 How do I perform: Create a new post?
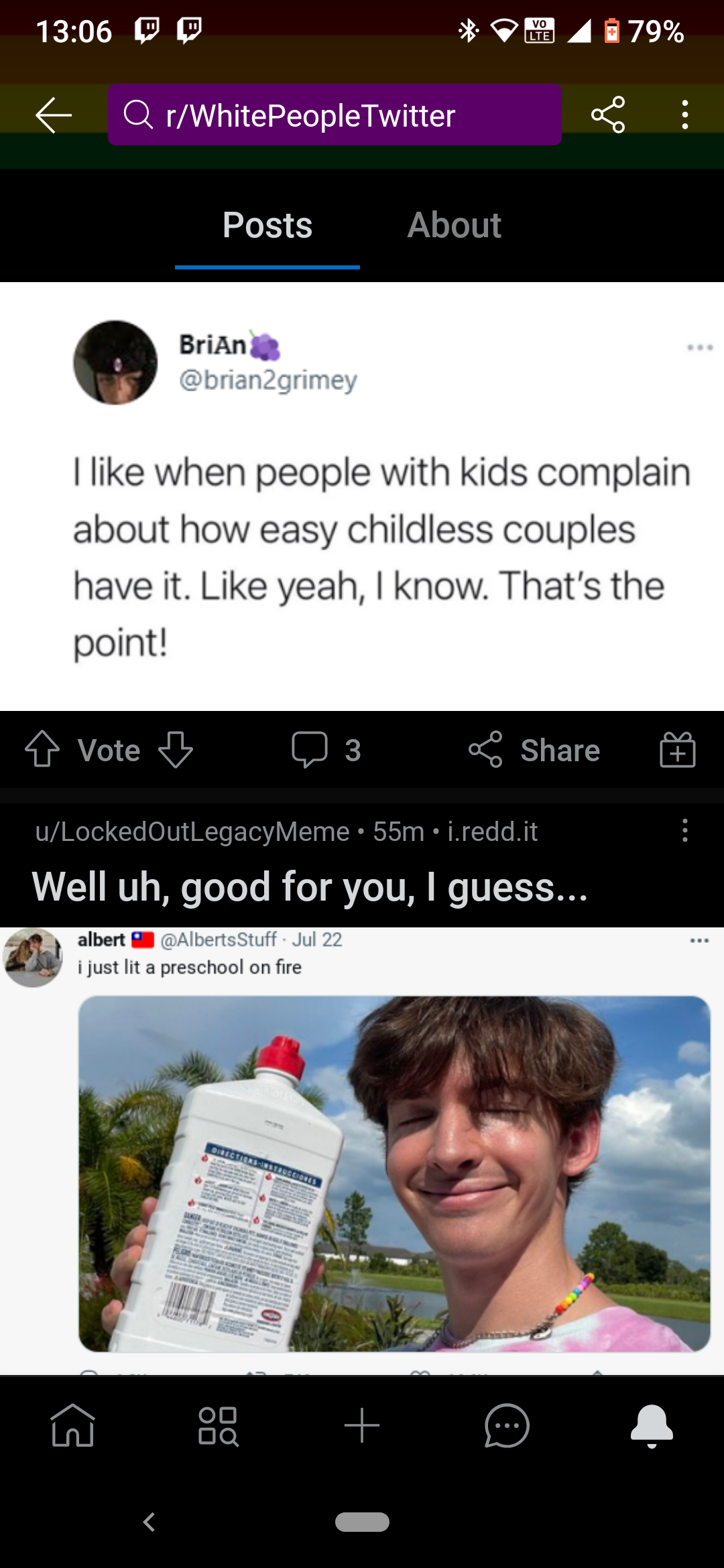click(x=362, y=1426)
